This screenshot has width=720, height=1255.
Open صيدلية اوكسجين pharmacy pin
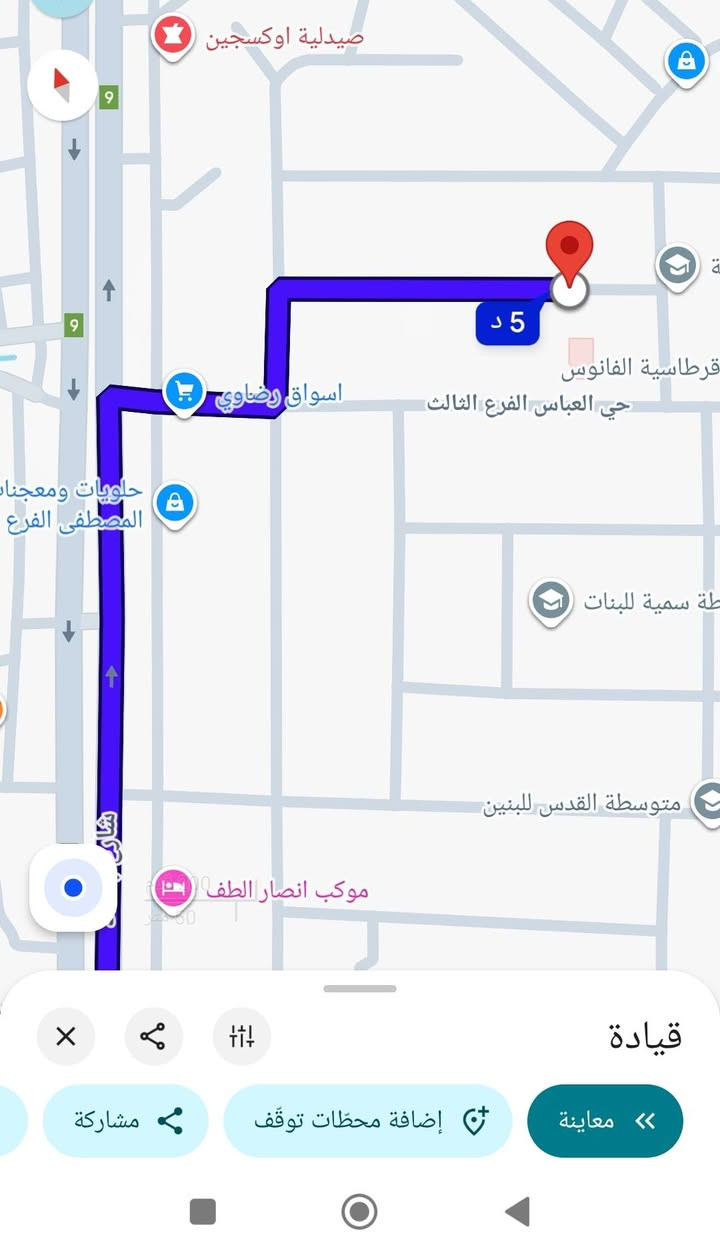coord(172,38)
